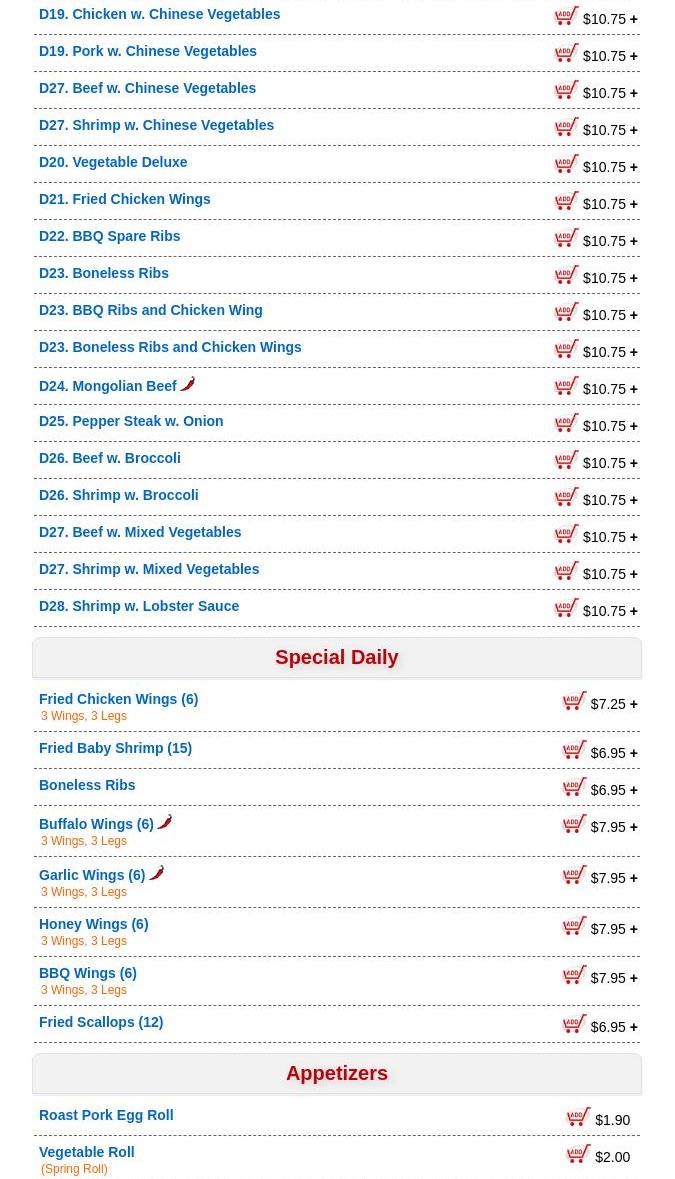675x1179 pixels.
Task: Select Boneless Ribs daily special
Action: 87,785
